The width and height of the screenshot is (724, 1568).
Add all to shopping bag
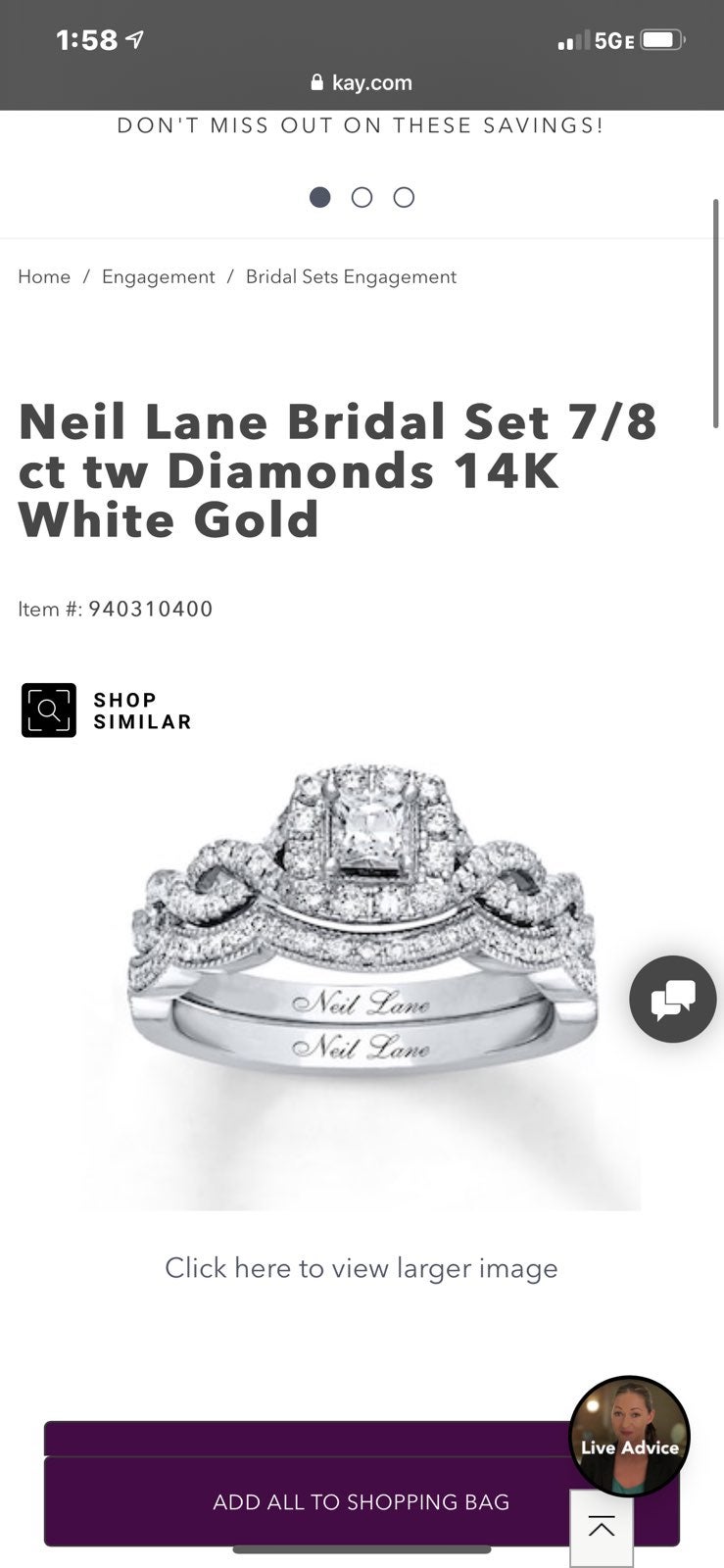362,1501
